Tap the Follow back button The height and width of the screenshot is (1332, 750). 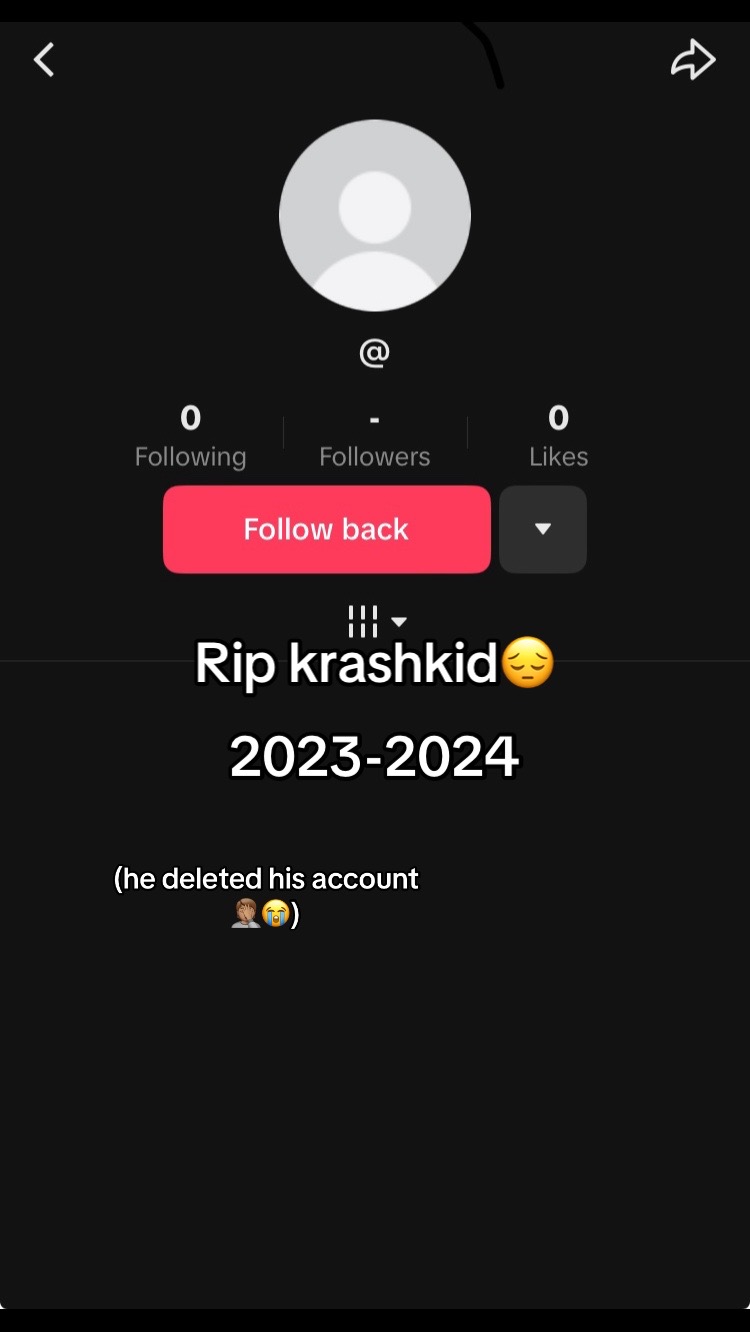click(326, 529)
